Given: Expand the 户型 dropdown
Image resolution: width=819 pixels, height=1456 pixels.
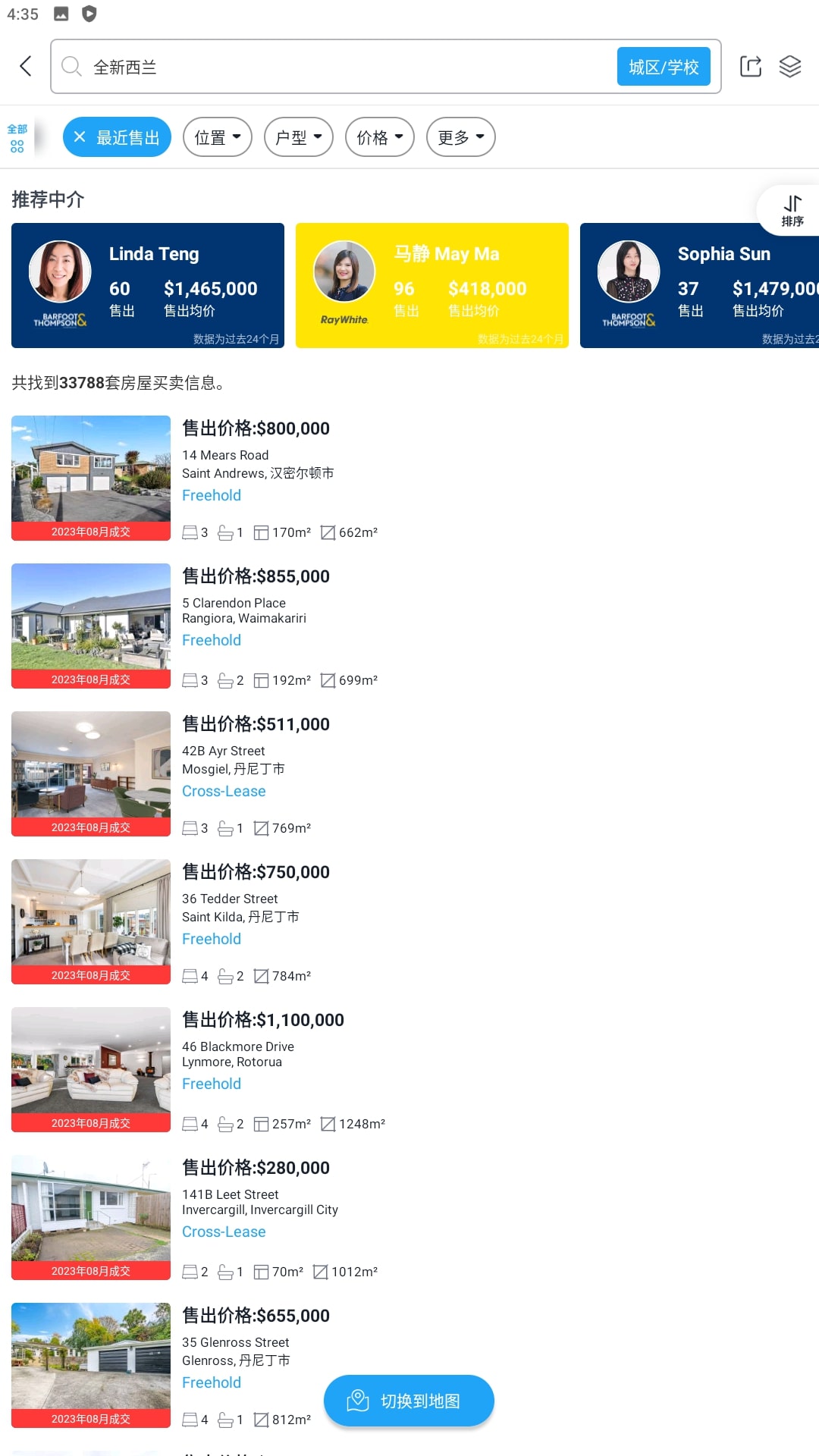Looking at the screenshot, I should pos(298,137).
